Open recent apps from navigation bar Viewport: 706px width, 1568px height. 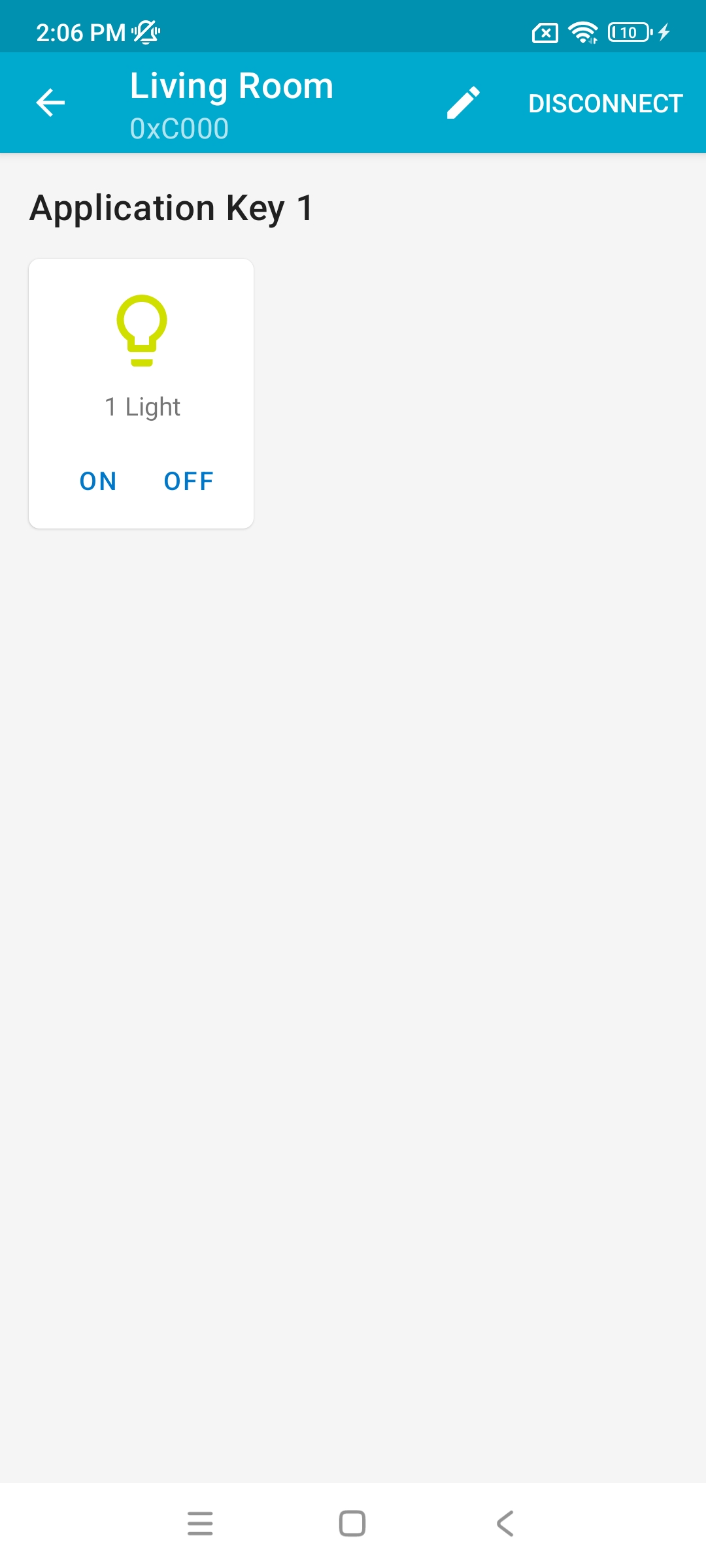(x=200, y=1524)
